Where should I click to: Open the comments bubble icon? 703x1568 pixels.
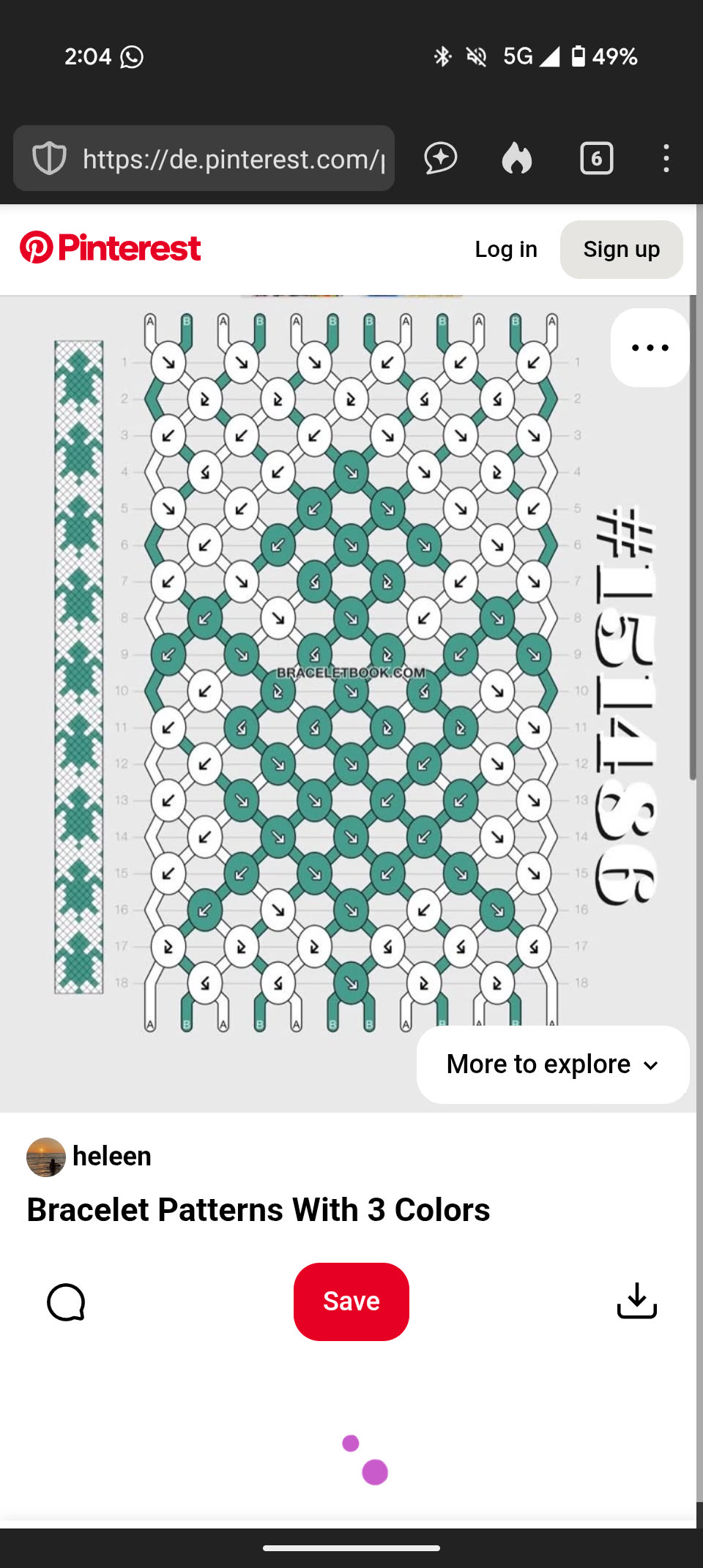[66, 1302]
